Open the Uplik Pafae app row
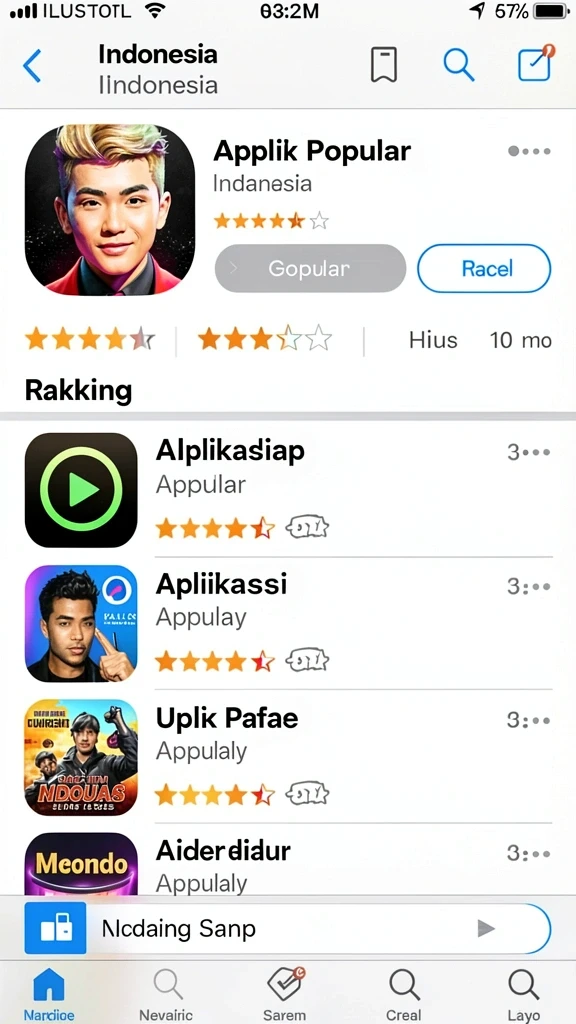This screenshot has width=576, height=1024. click(x=288, y=757)
